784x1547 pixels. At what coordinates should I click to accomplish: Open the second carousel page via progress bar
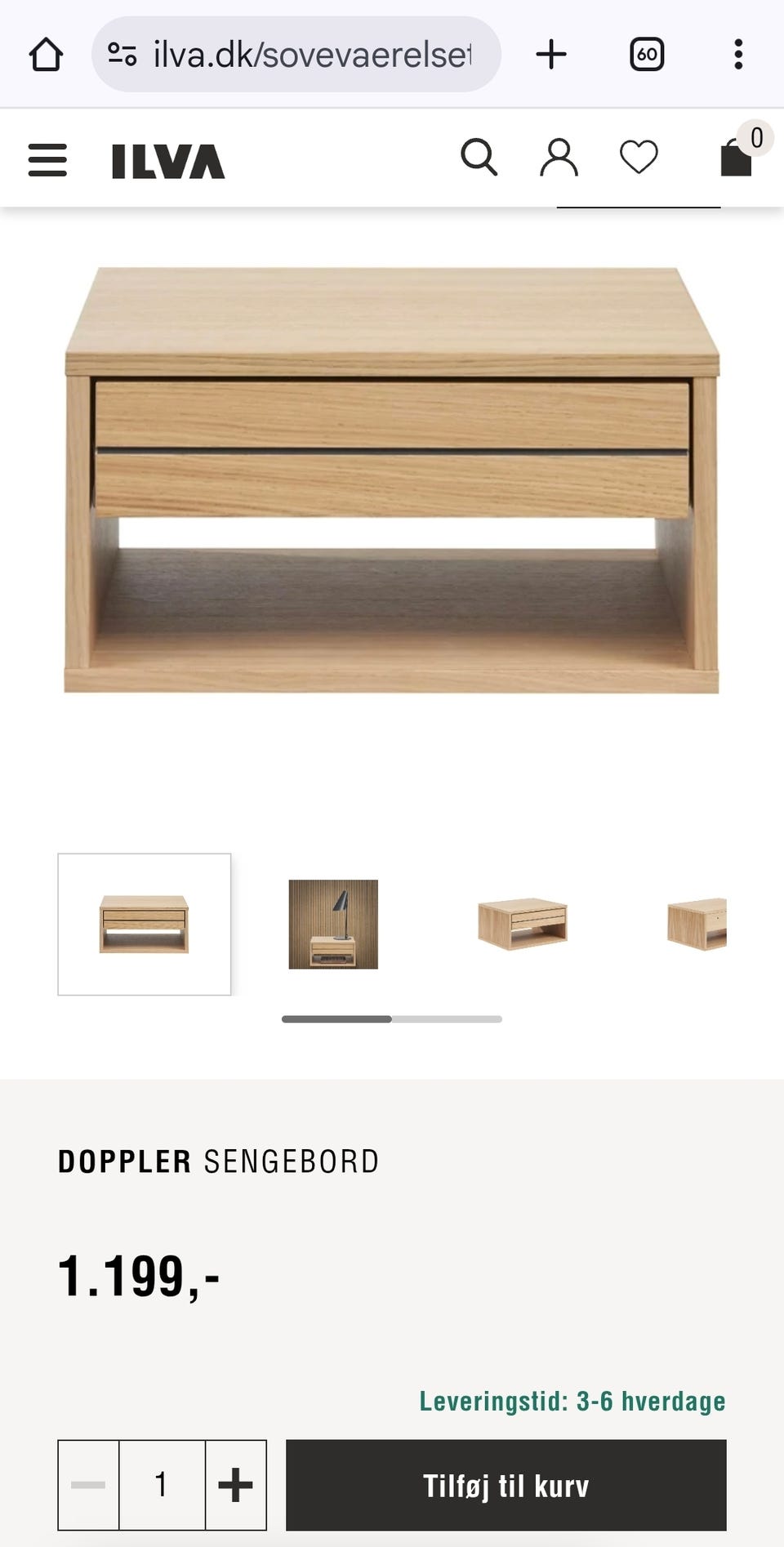[x=448, y=1019]
